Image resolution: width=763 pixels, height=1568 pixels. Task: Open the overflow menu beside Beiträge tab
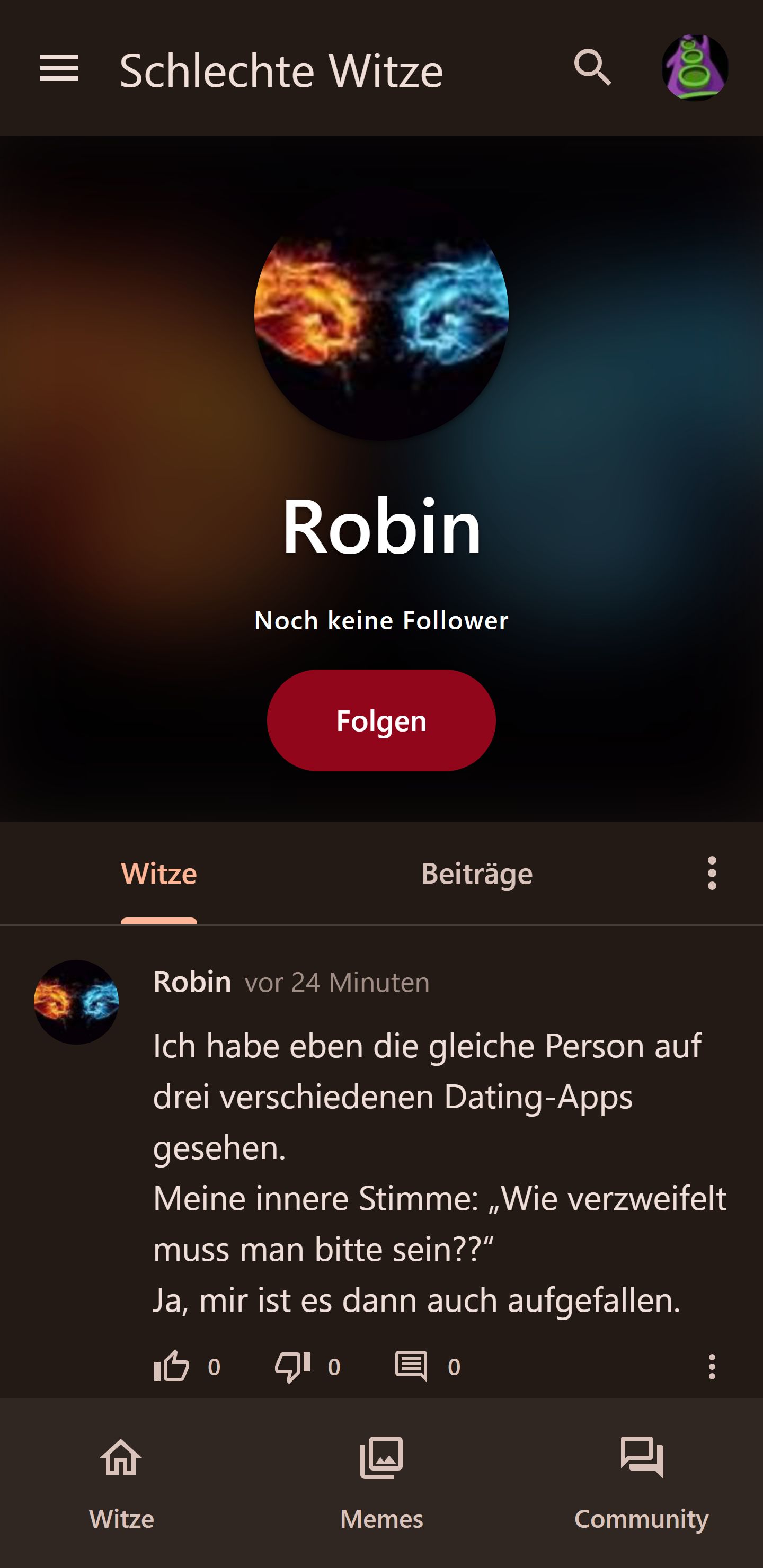711,874
